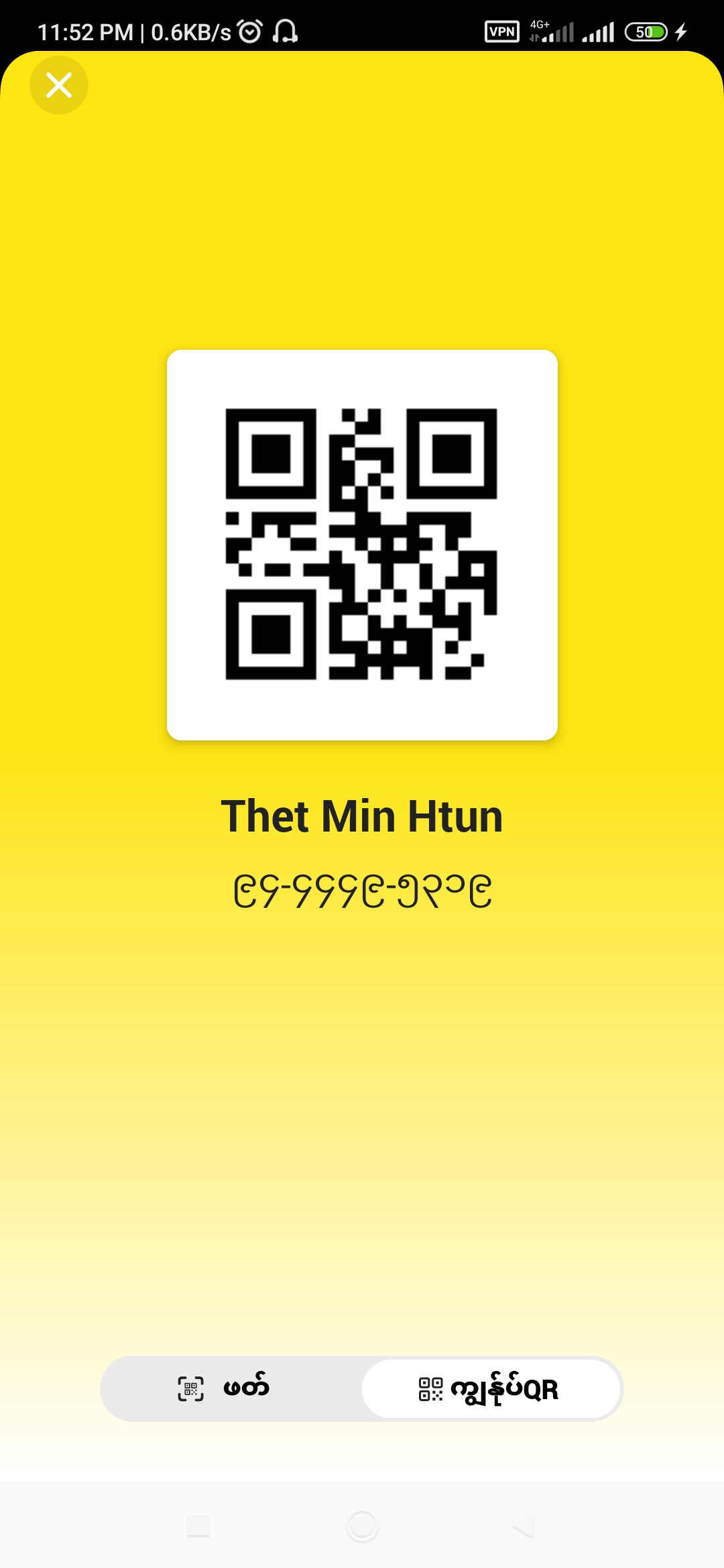
Task: Select the ကျွန်ုပ်QR tab
Action: tap(491, 1388)
